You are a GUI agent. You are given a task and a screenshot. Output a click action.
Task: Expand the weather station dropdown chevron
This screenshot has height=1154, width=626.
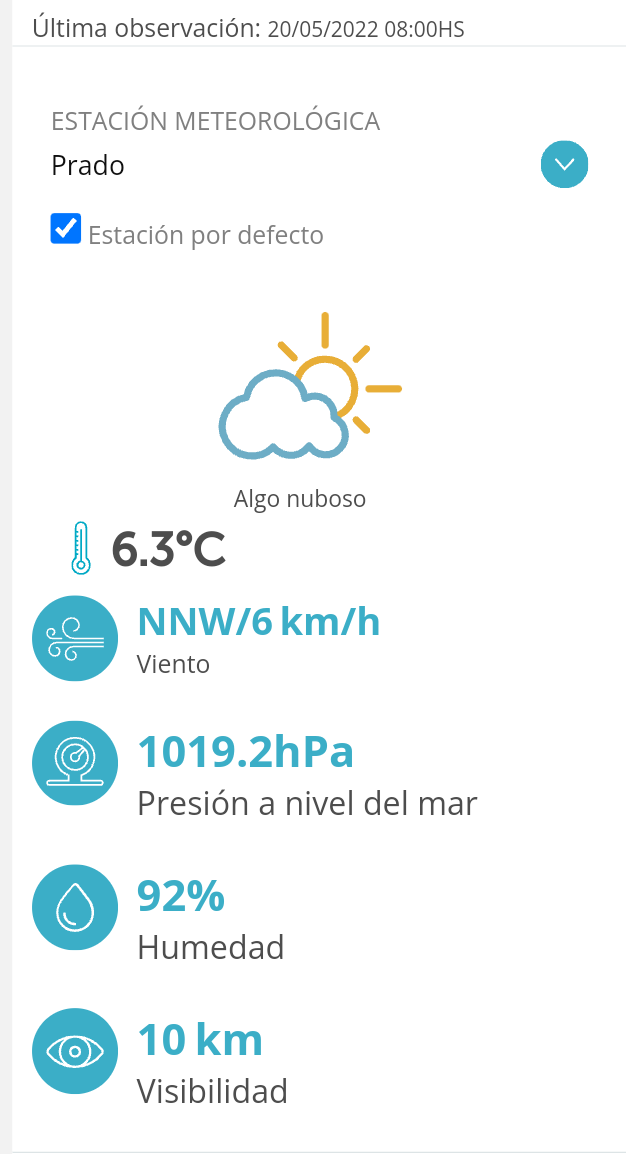pos(564,164)
